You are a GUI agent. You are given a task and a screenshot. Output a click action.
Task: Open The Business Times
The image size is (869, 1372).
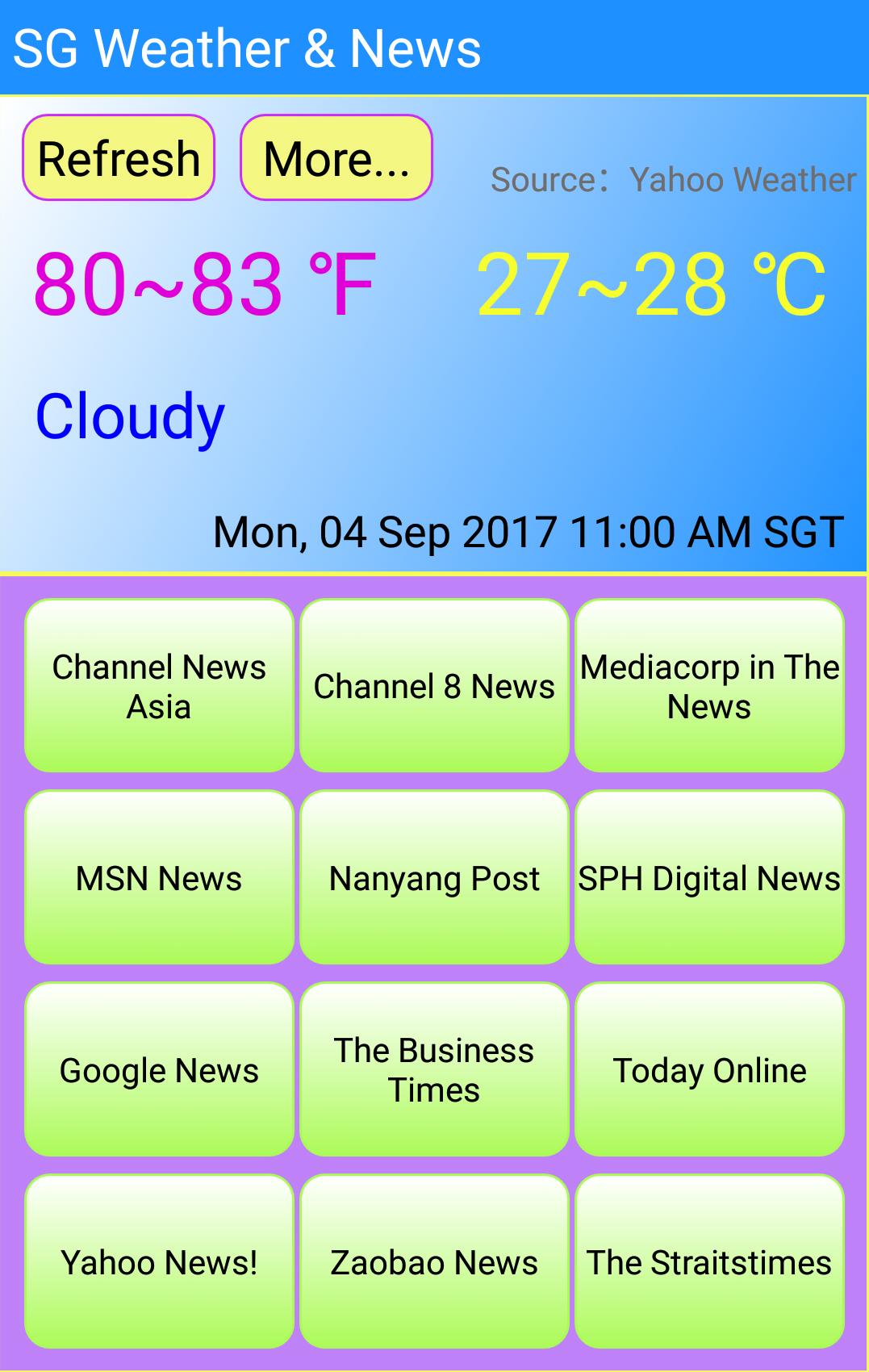tap(434, 1070)
